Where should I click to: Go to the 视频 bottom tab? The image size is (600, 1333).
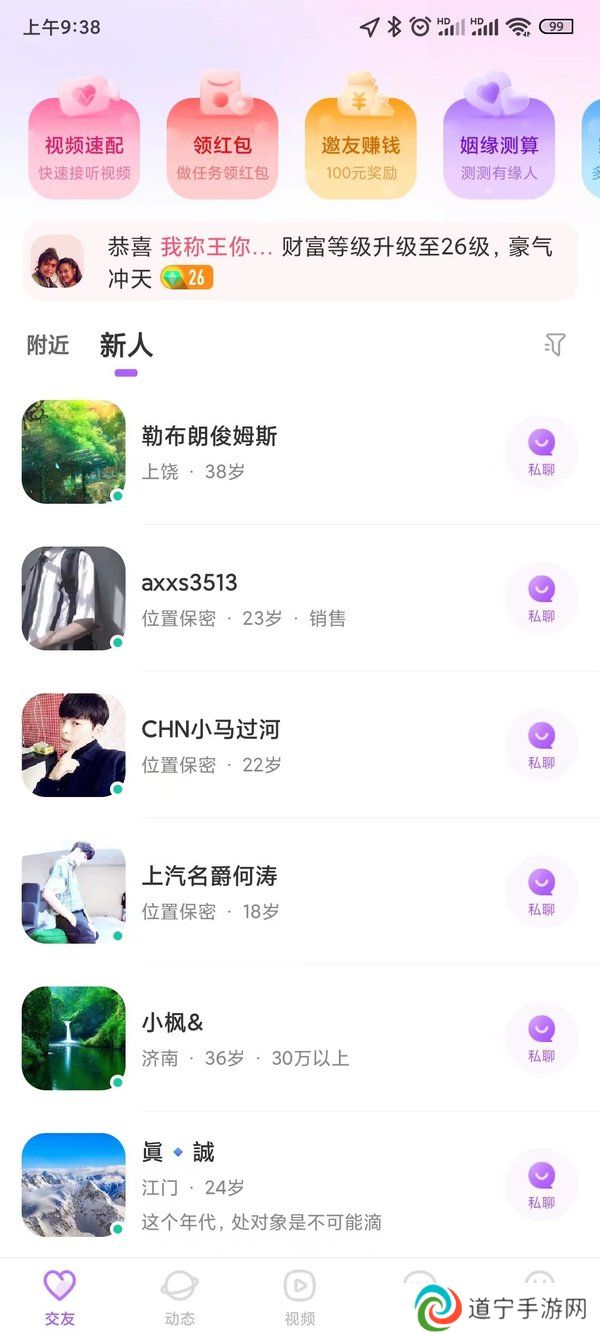300,1298
